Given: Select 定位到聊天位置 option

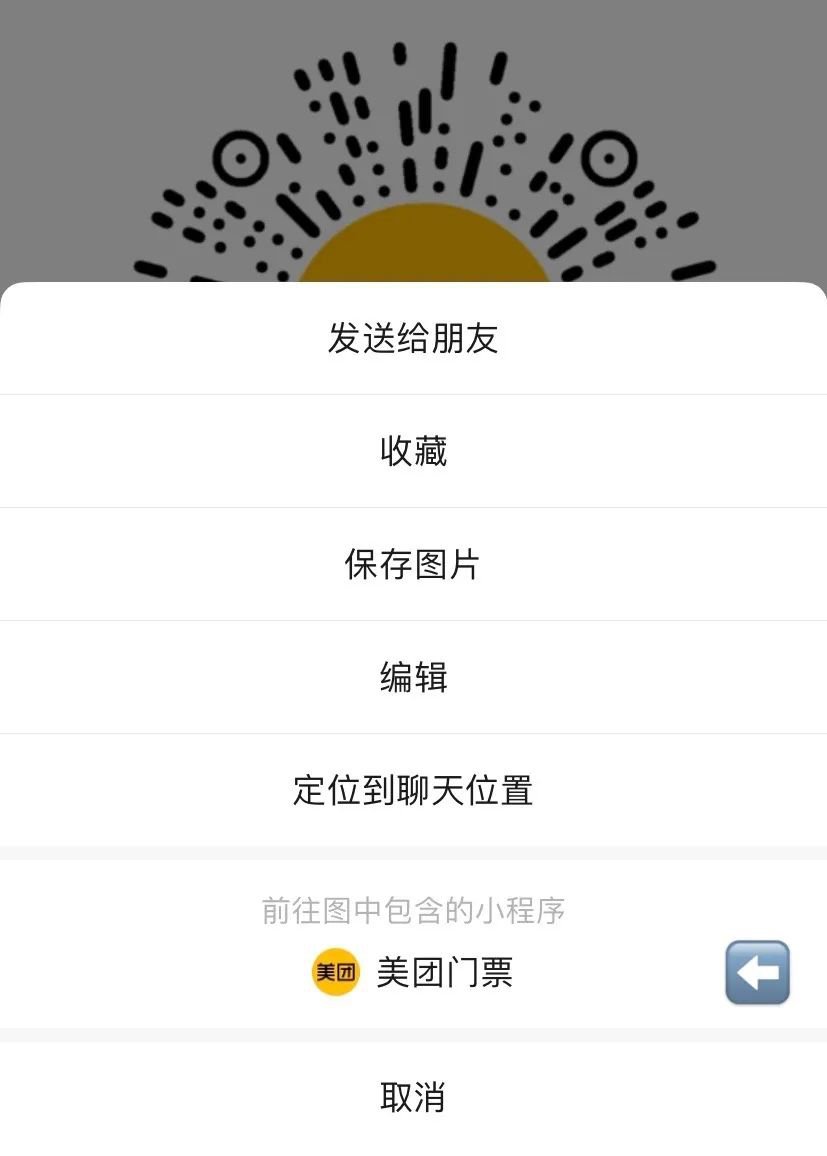Looking at the screenshot, I should [413, 790].
